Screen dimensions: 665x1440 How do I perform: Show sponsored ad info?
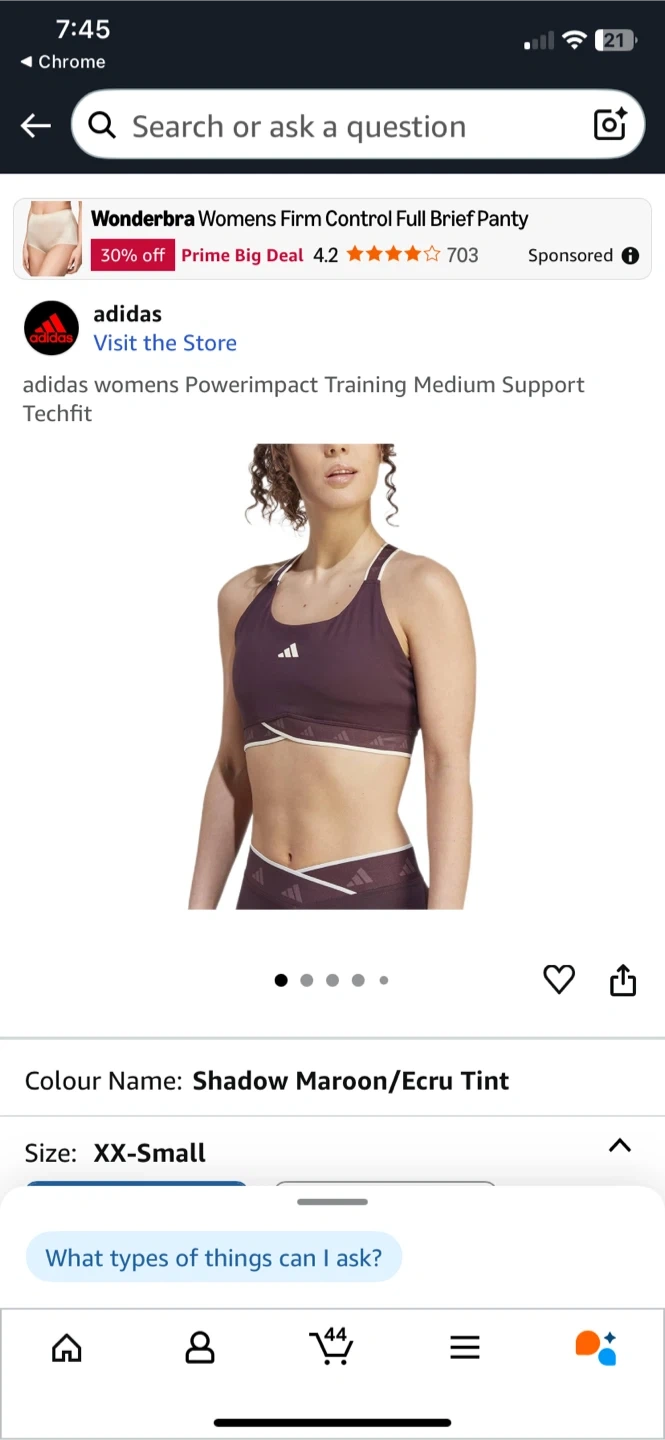[x=630, y=255]
